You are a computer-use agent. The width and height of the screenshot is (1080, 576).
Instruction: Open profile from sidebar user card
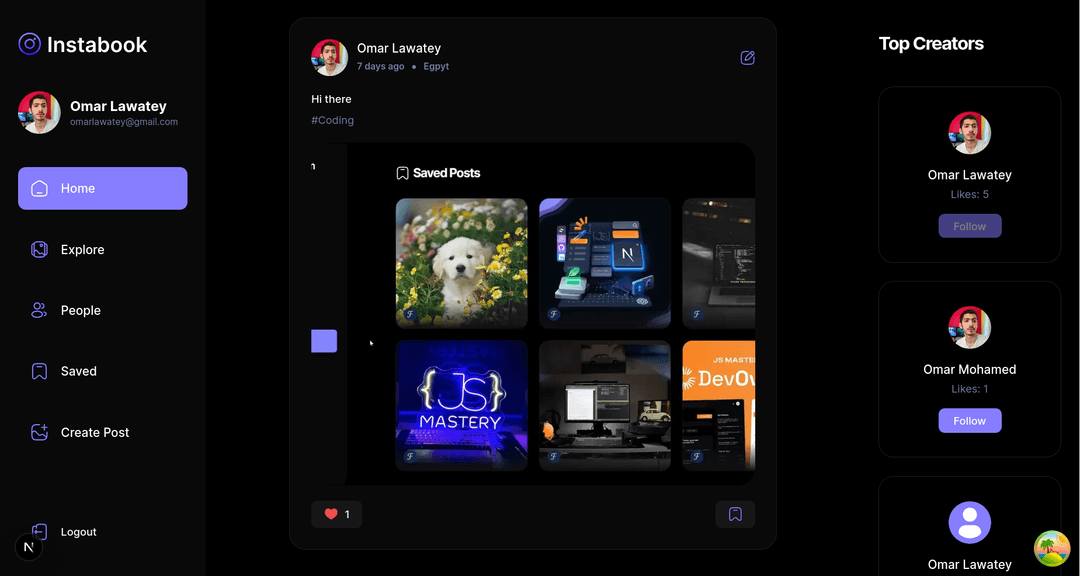[x=98, y=113]
